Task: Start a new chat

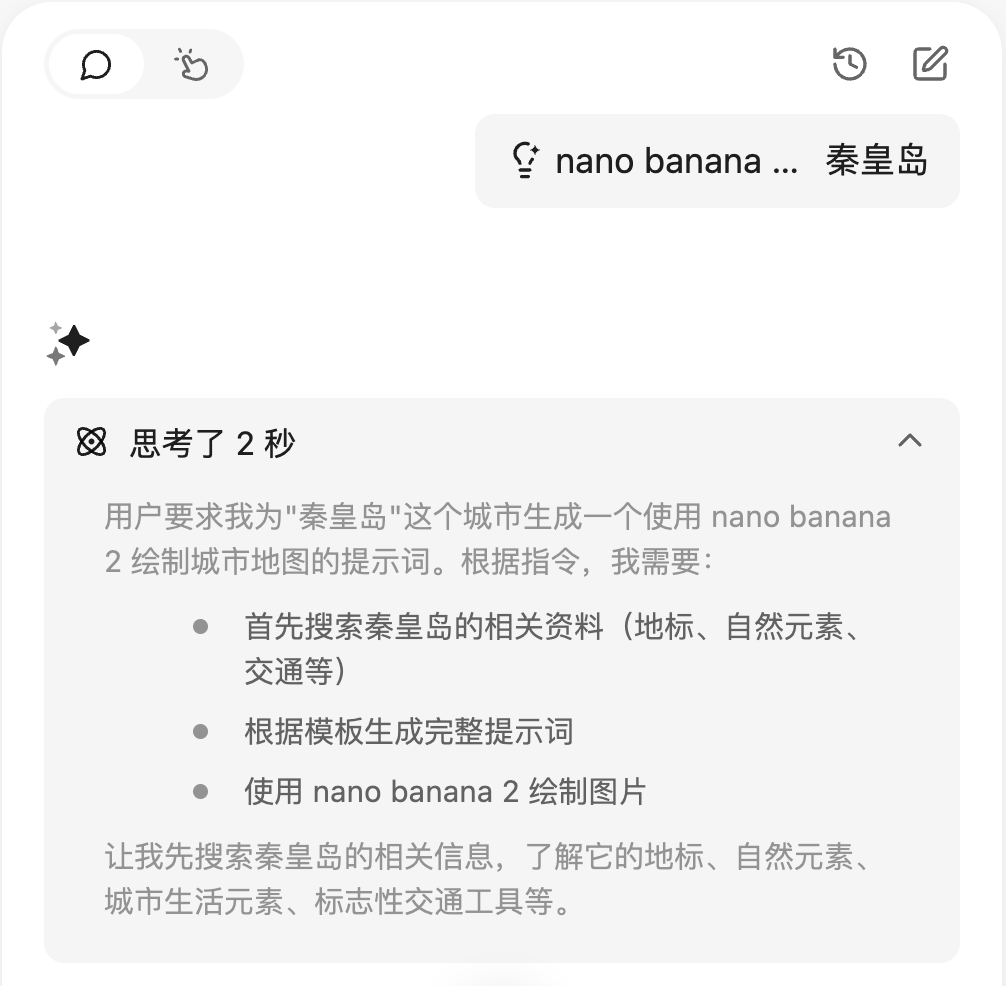Action: click(930, 64)
